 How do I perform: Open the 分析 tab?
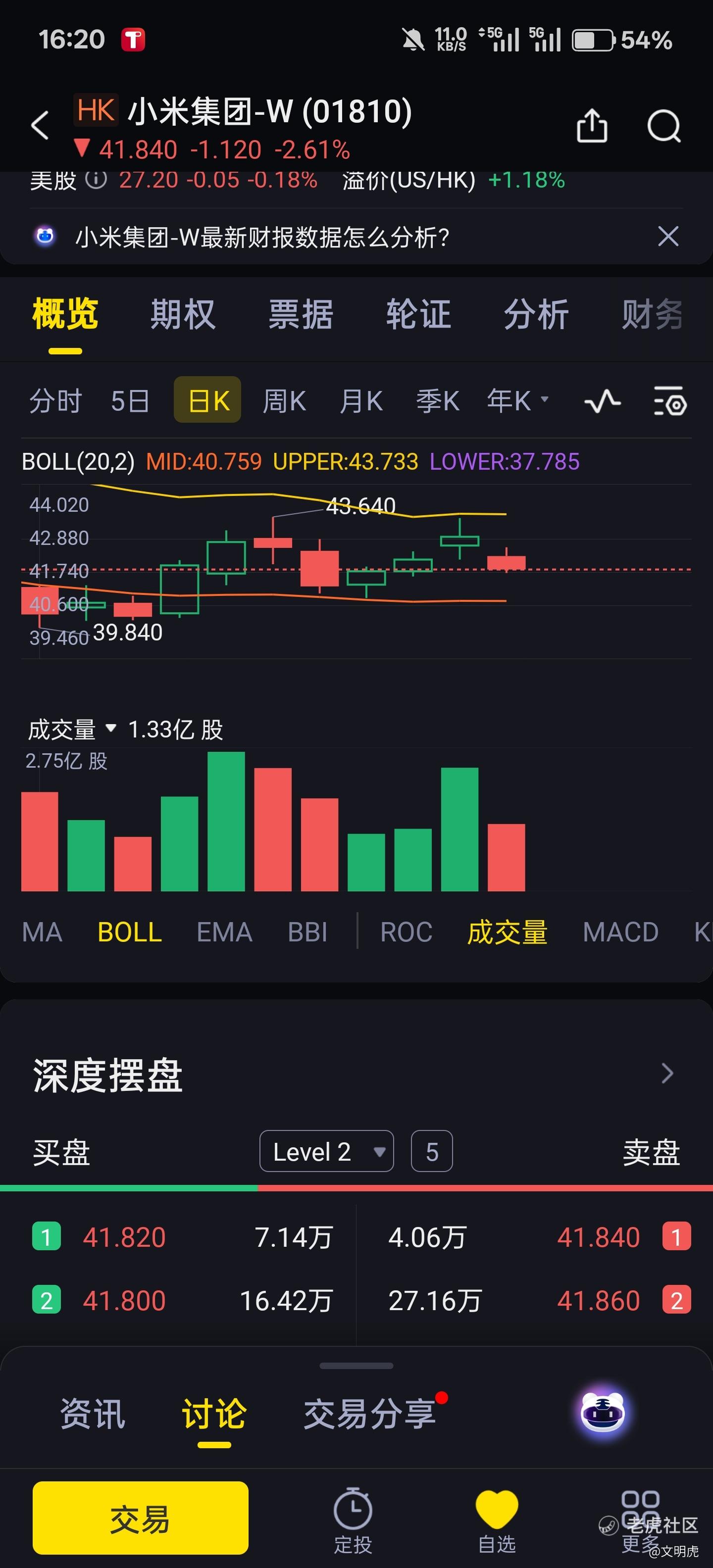(x=536, y=315)
